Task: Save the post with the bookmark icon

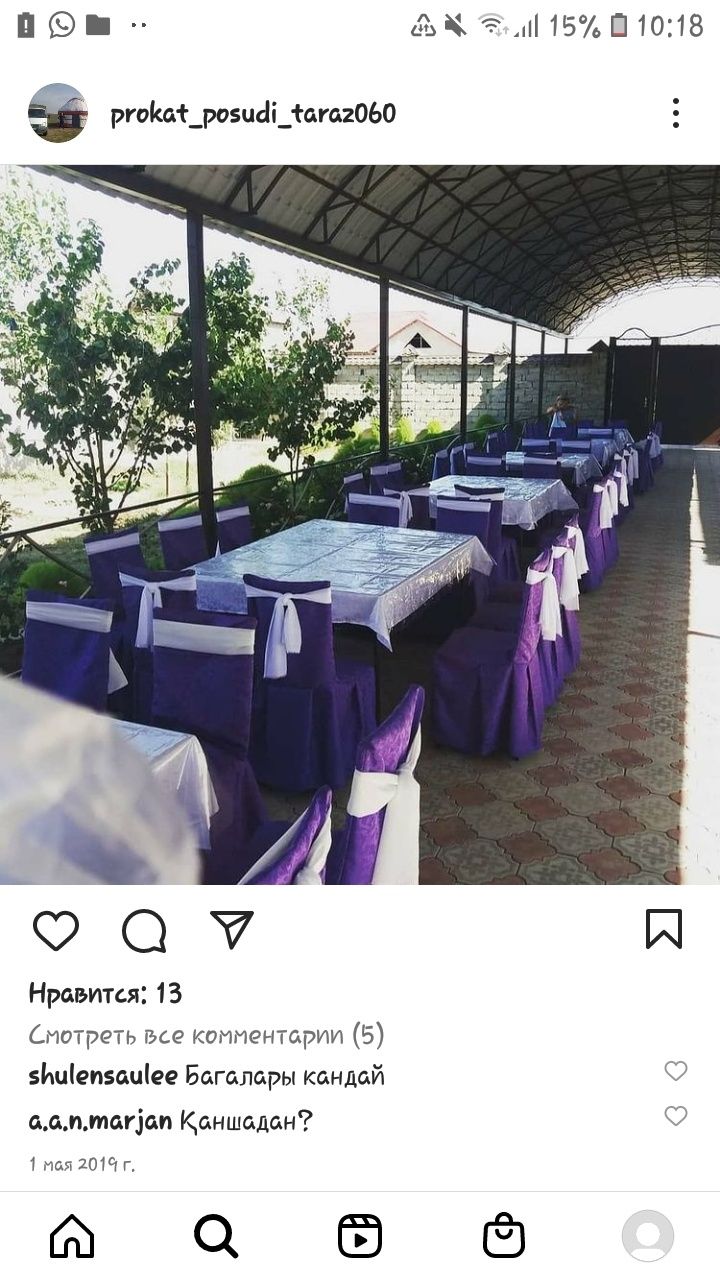Action: [664, 929]
